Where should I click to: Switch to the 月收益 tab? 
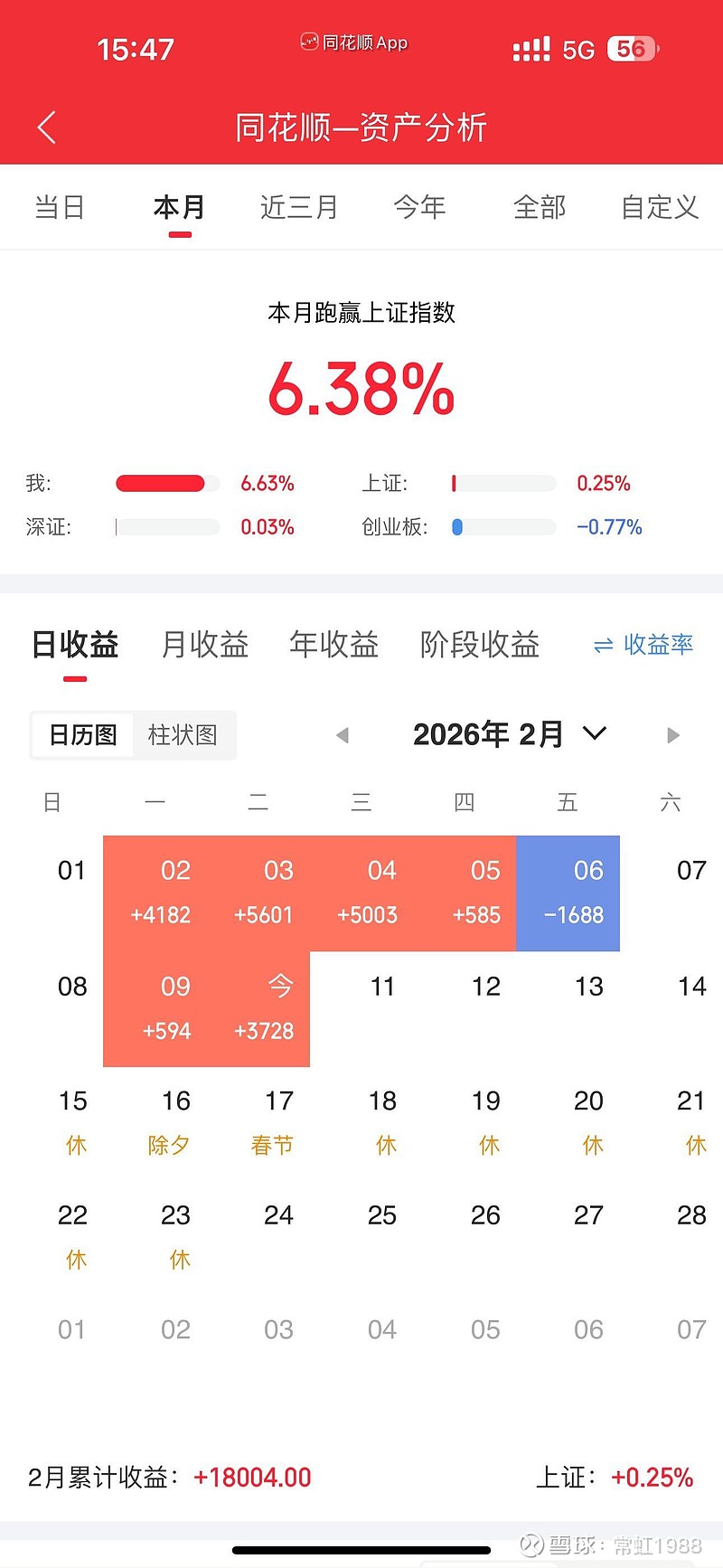(x=204, y=645)
